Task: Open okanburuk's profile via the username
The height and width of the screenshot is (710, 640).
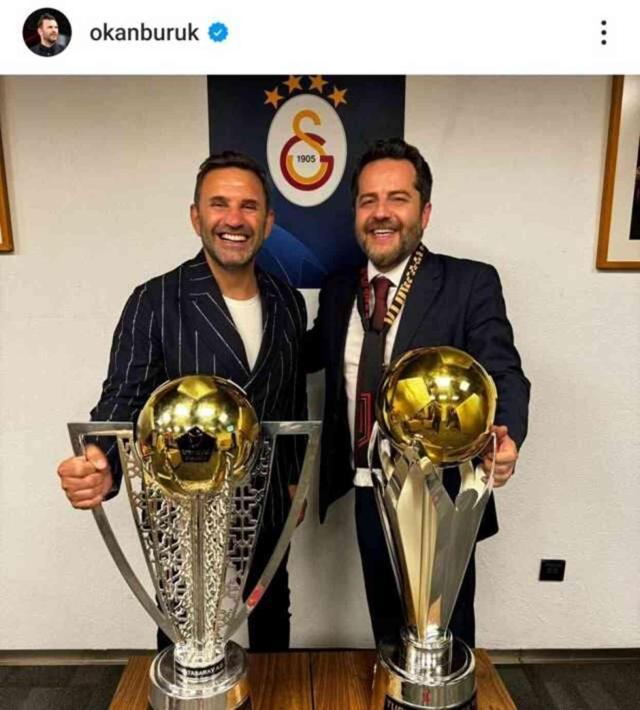Action: click(x=145, y=33)
